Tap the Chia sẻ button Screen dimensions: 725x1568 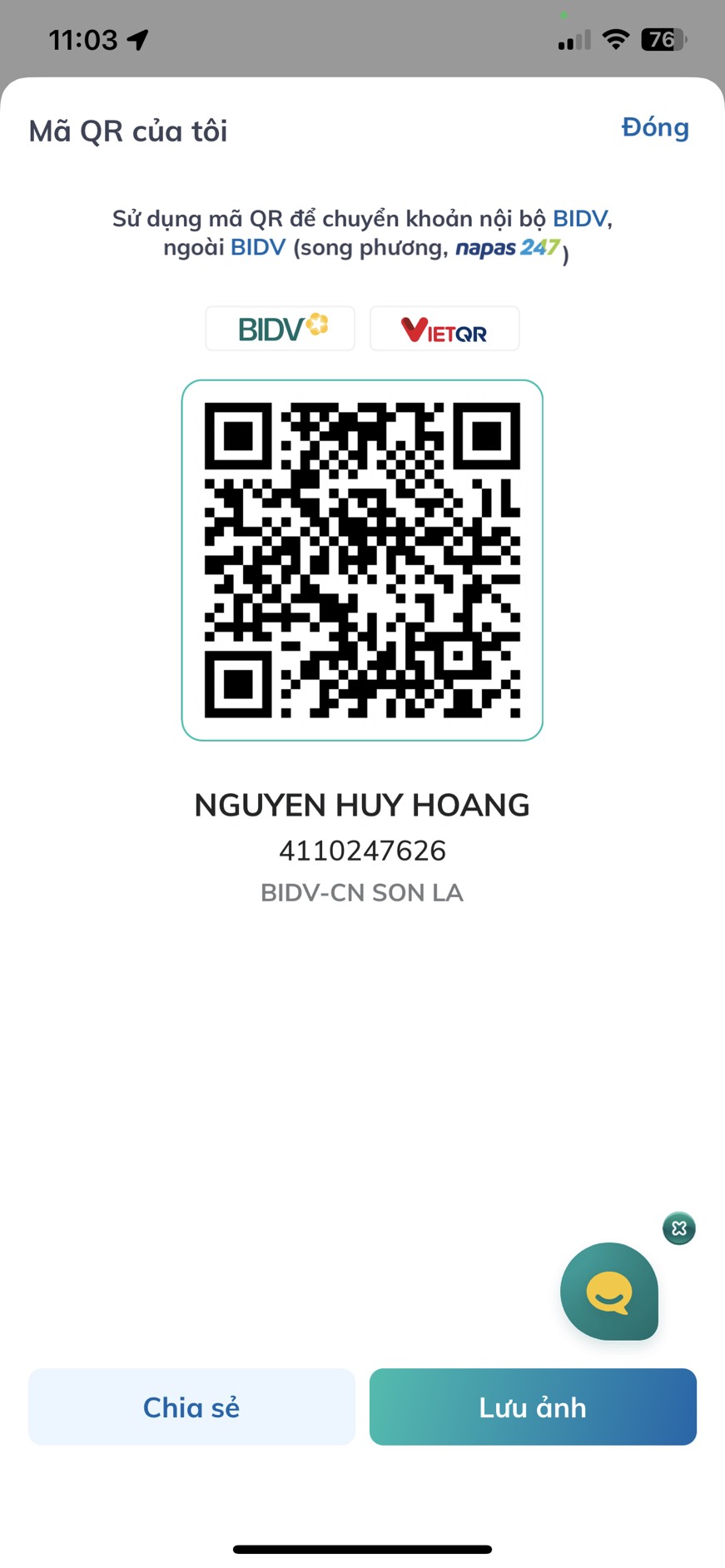(x=191, y=1407)
